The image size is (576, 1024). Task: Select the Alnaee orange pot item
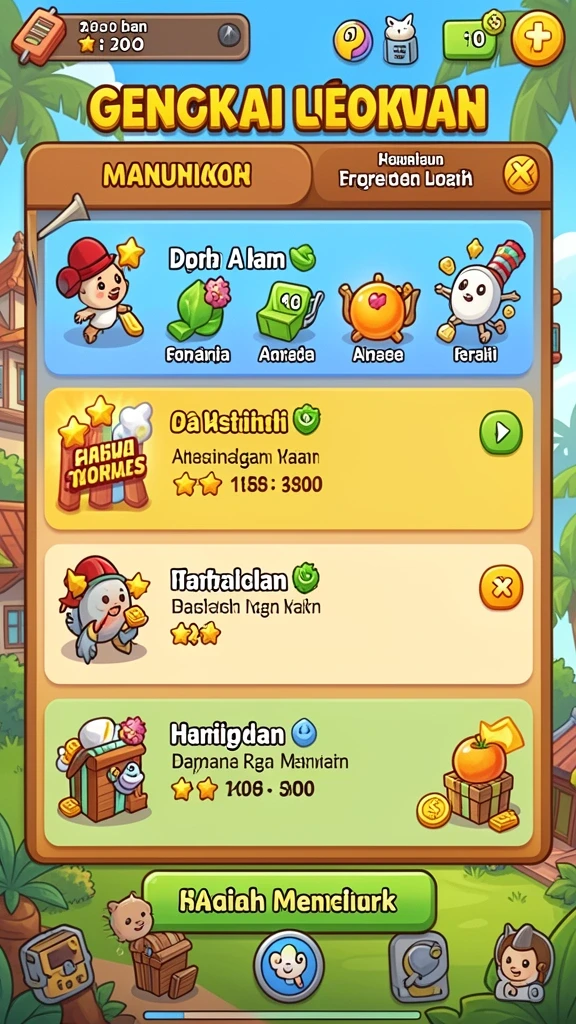click(x=377, y=320)
